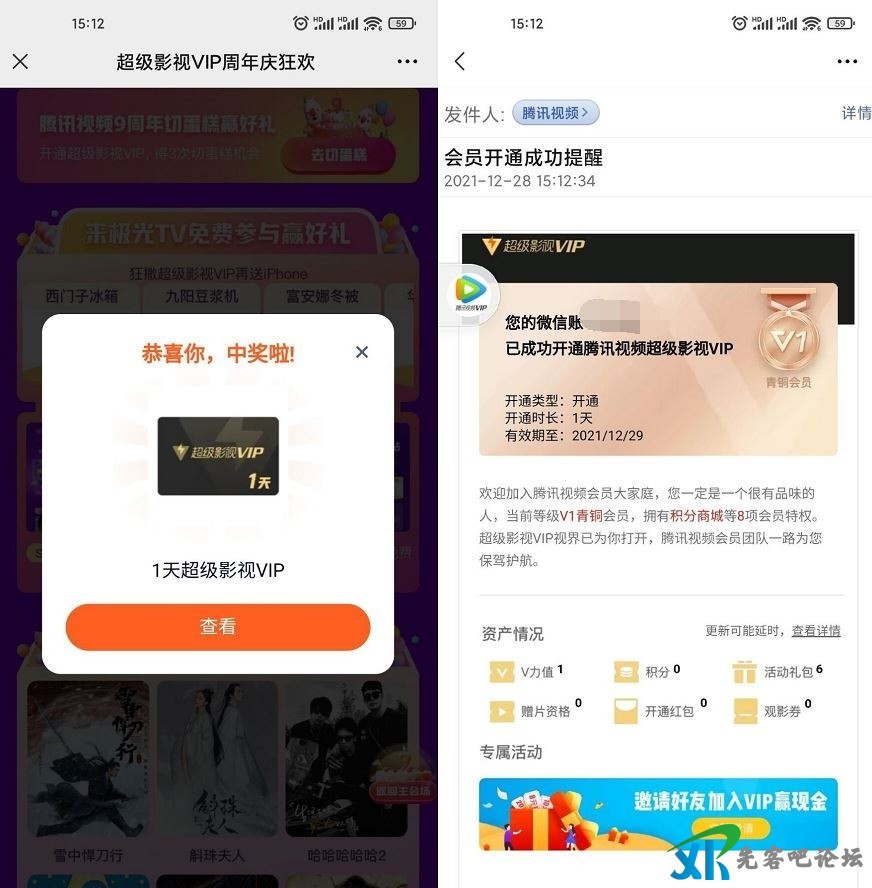Screen dimensions: 872x888
Task: Open the sender chip 腾讯视频
Action: (556, 113)
